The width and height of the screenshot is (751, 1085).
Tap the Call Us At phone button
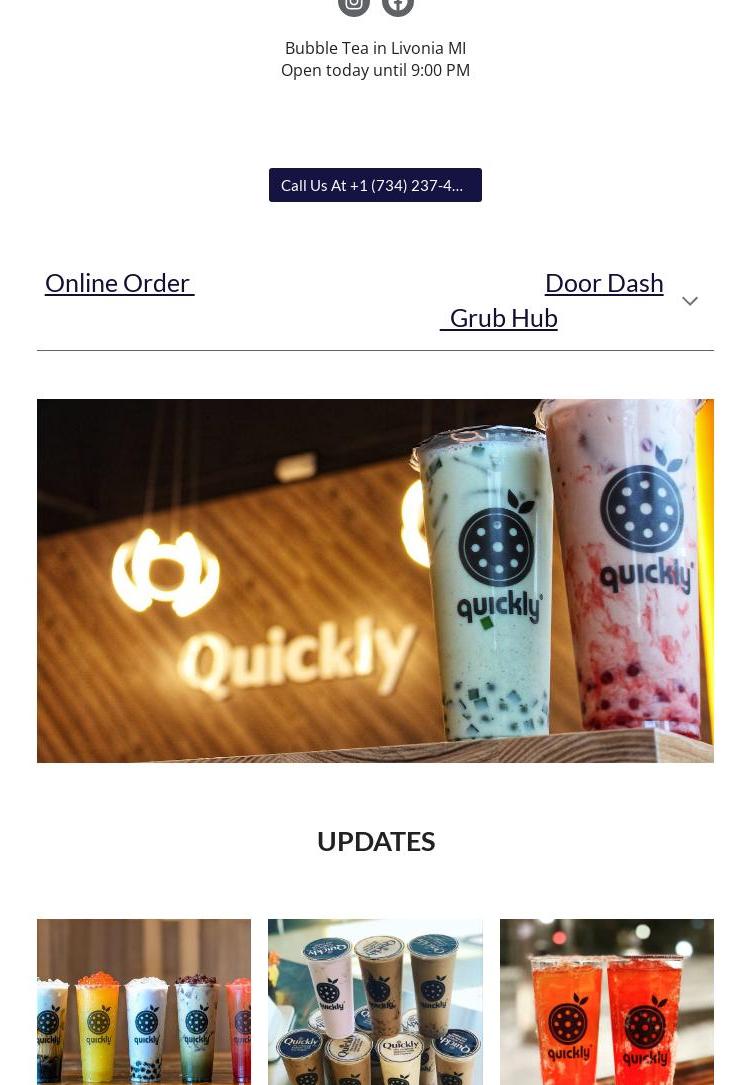click(375, 185)
